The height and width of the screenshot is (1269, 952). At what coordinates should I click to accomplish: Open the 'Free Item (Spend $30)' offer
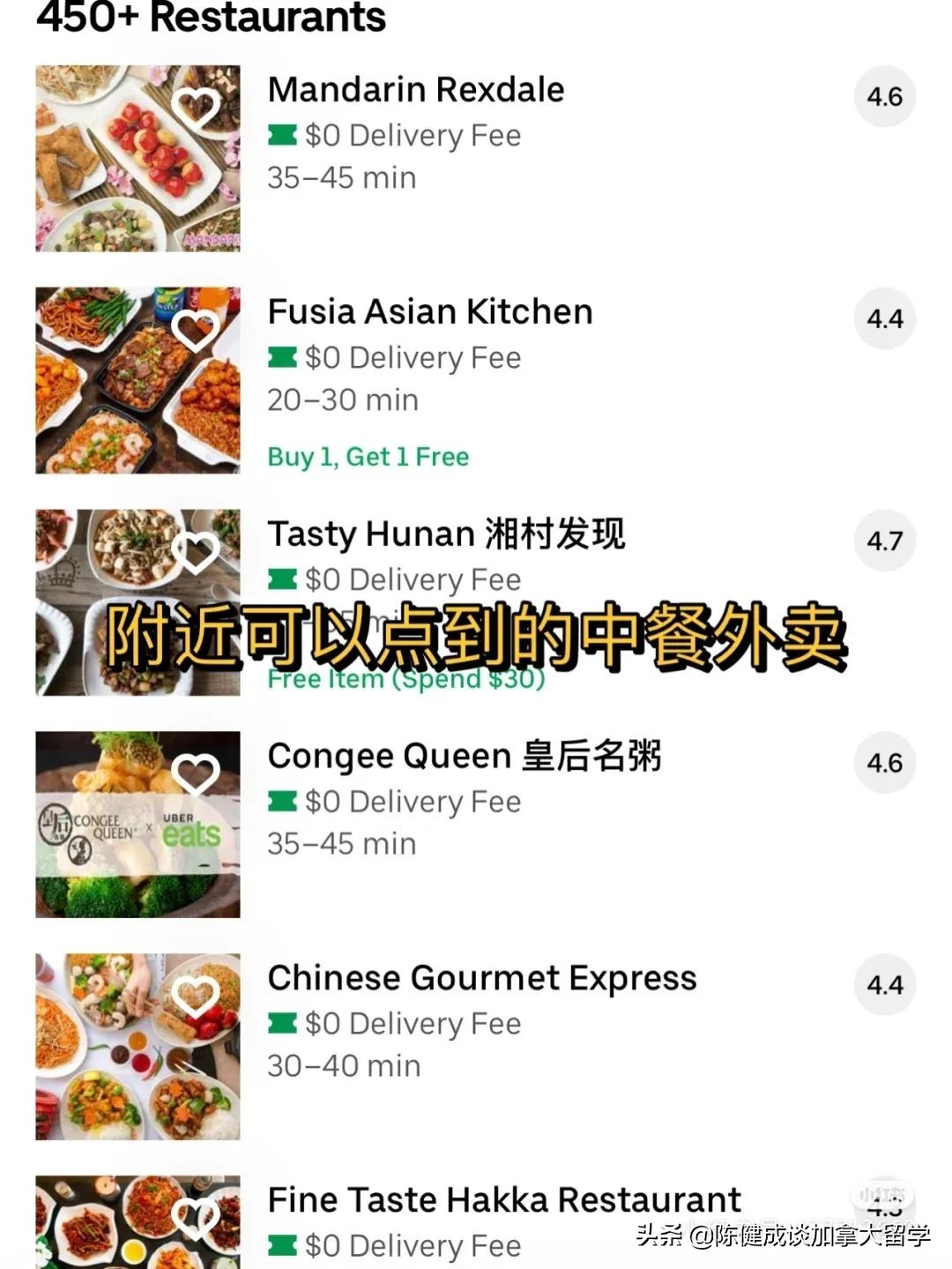coord(405,679)
